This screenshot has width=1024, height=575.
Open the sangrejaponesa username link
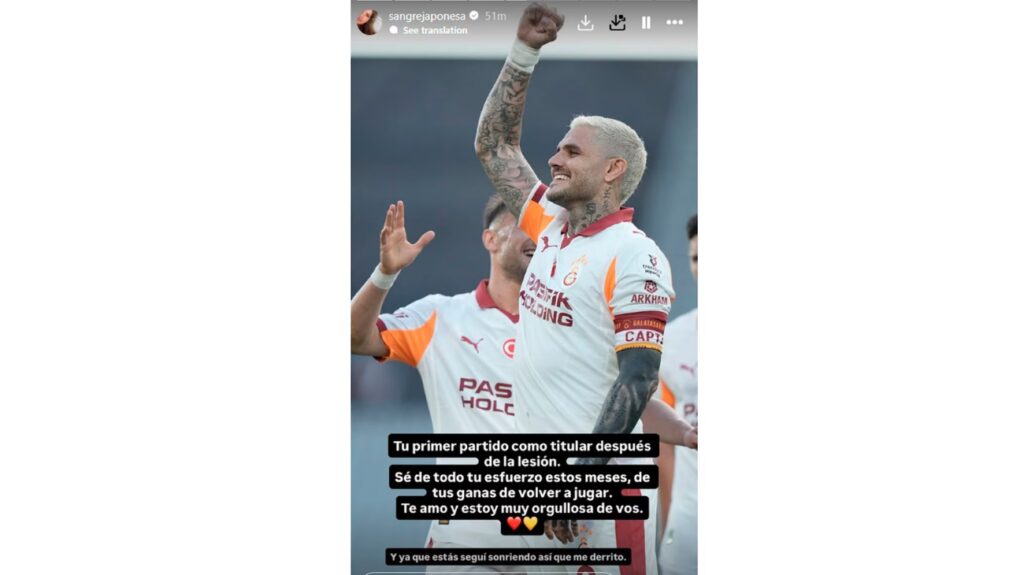pyautogui.click(x=427, y=16)
